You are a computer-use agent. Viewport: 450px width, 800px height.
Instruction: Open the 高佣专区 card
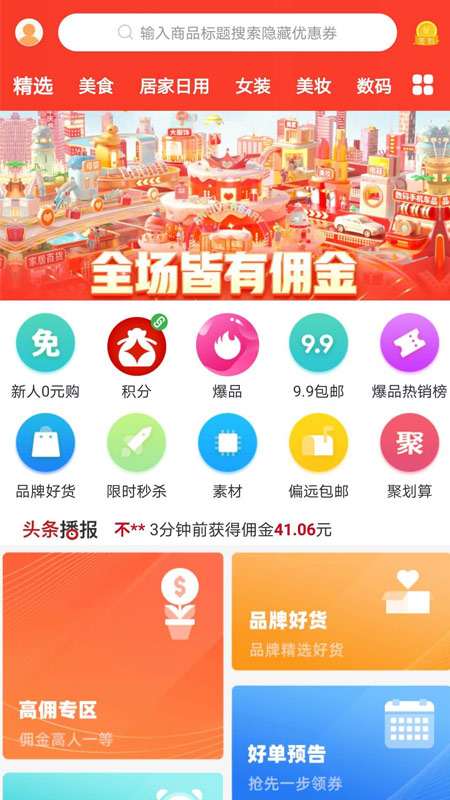(x=113, y=656)
